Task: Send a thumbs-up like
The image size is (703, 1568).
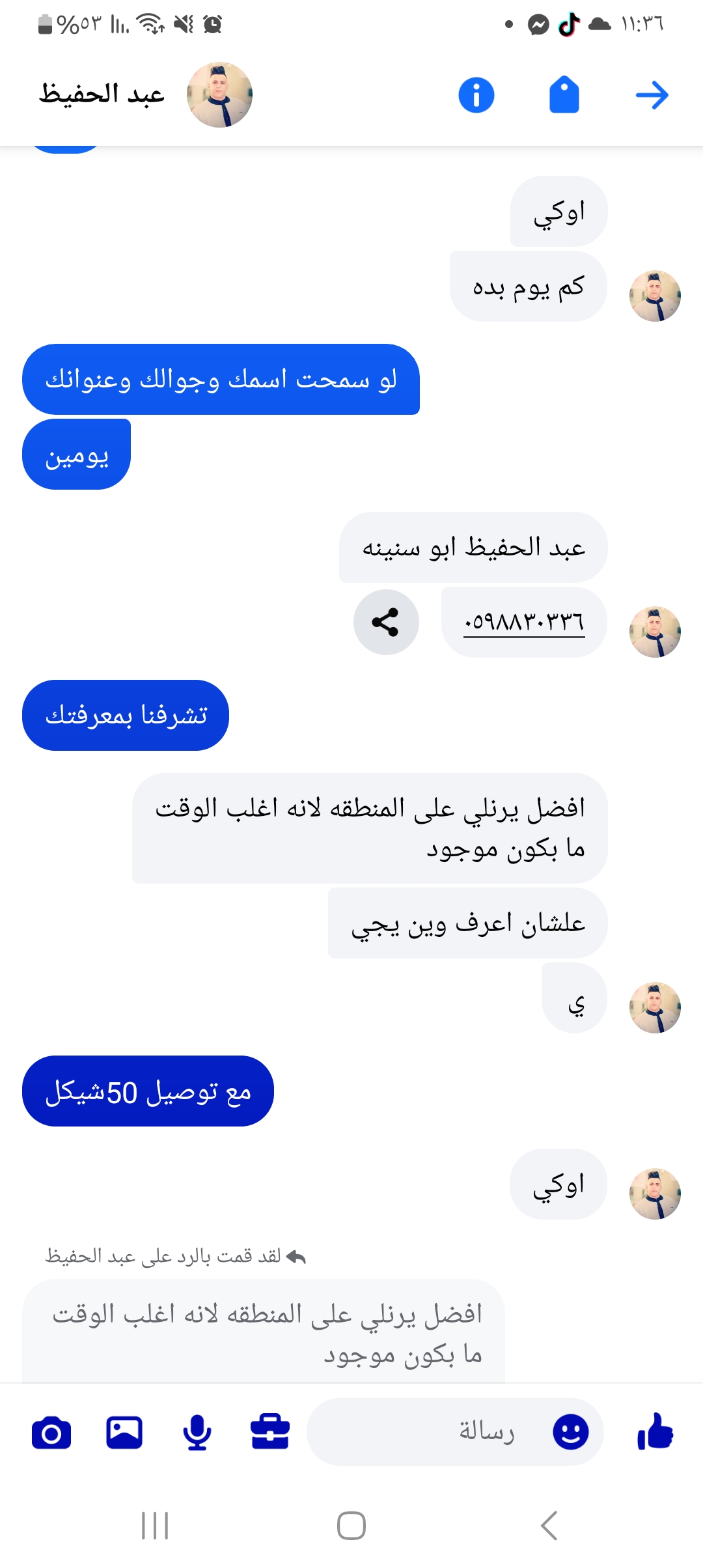Action: [x=655, y=1432]
